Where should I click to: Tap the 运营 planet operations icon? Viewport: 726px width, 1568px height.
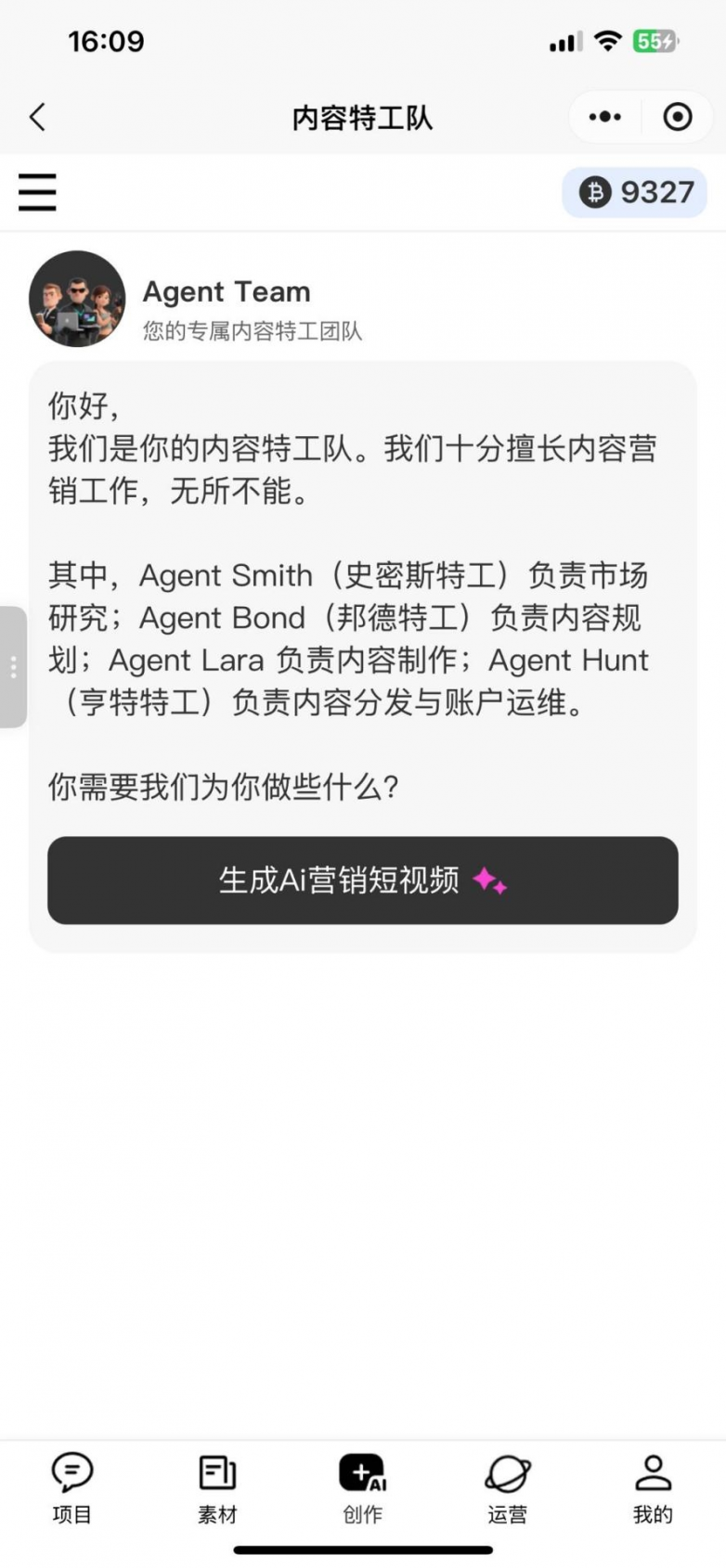[x=508, y=1474]
